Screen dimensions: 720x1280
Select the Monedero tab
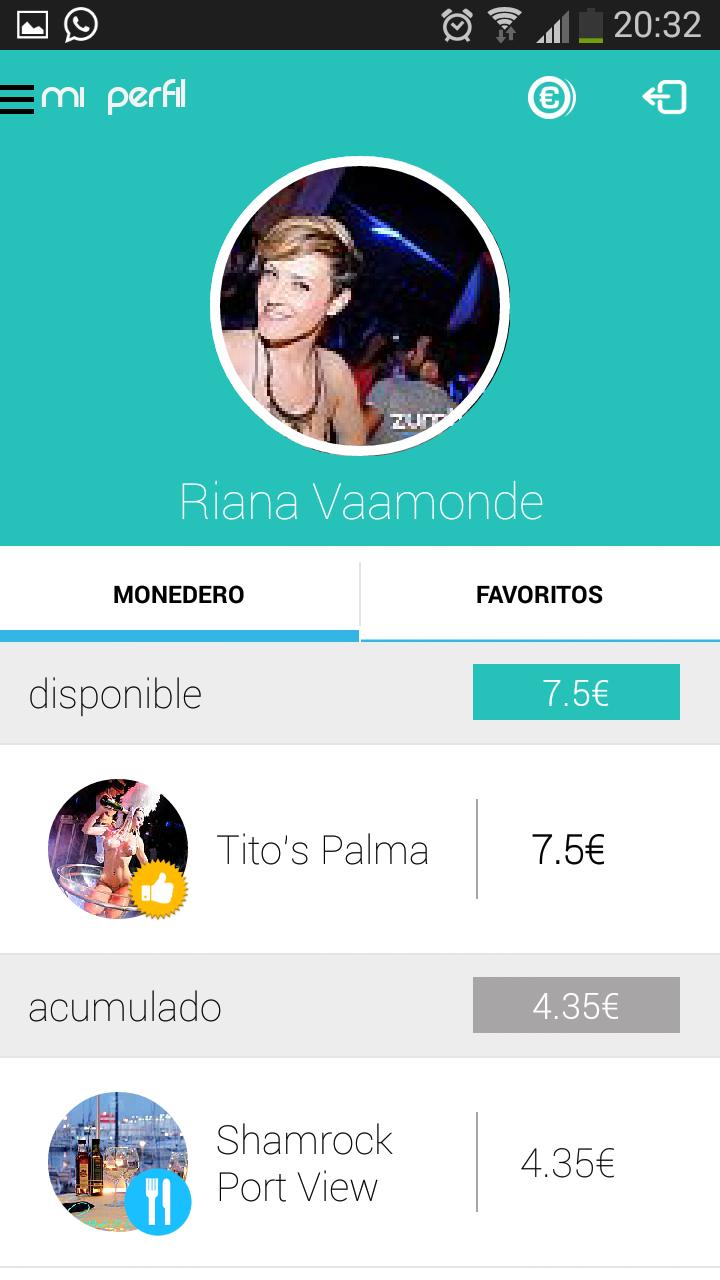[x=179, y=595]
